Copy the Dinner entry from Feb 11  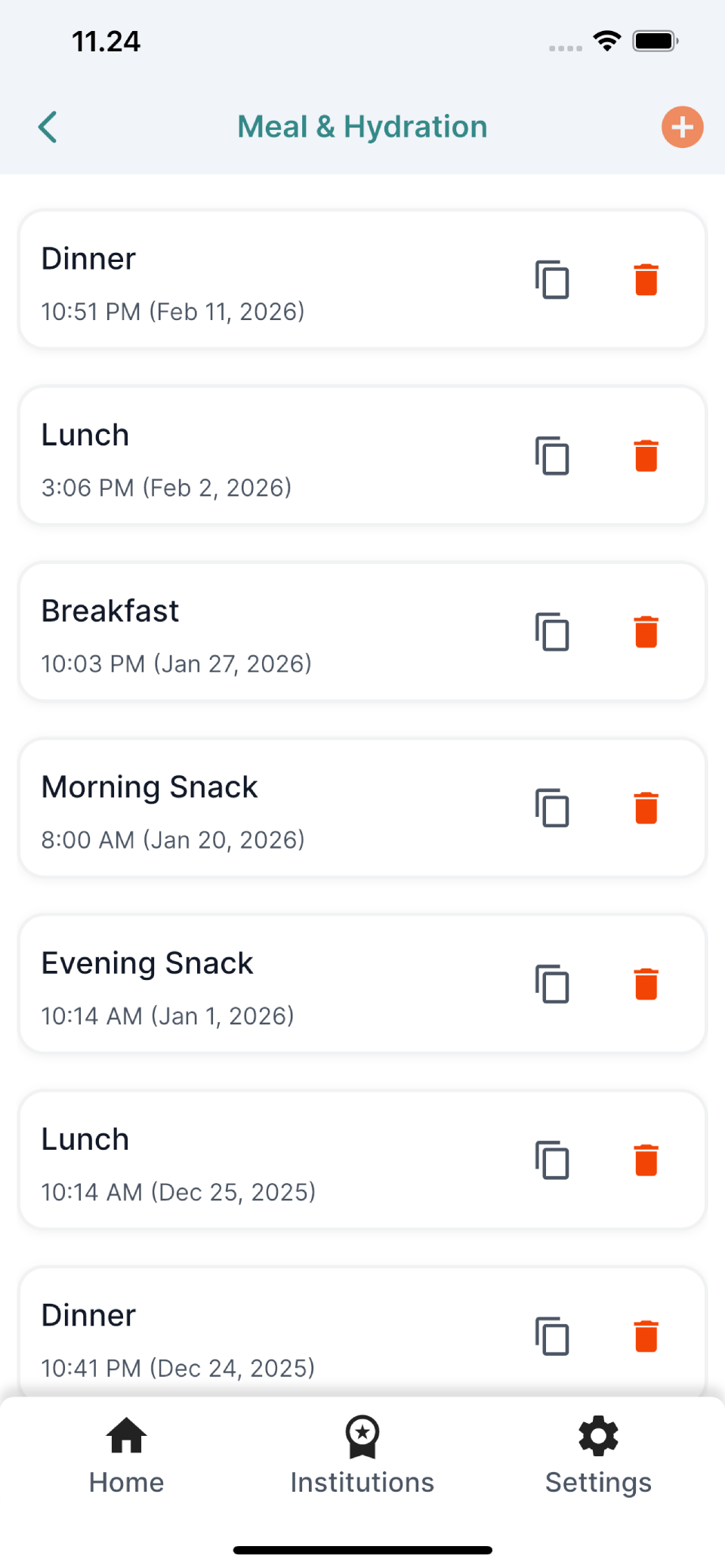point(552,280)
